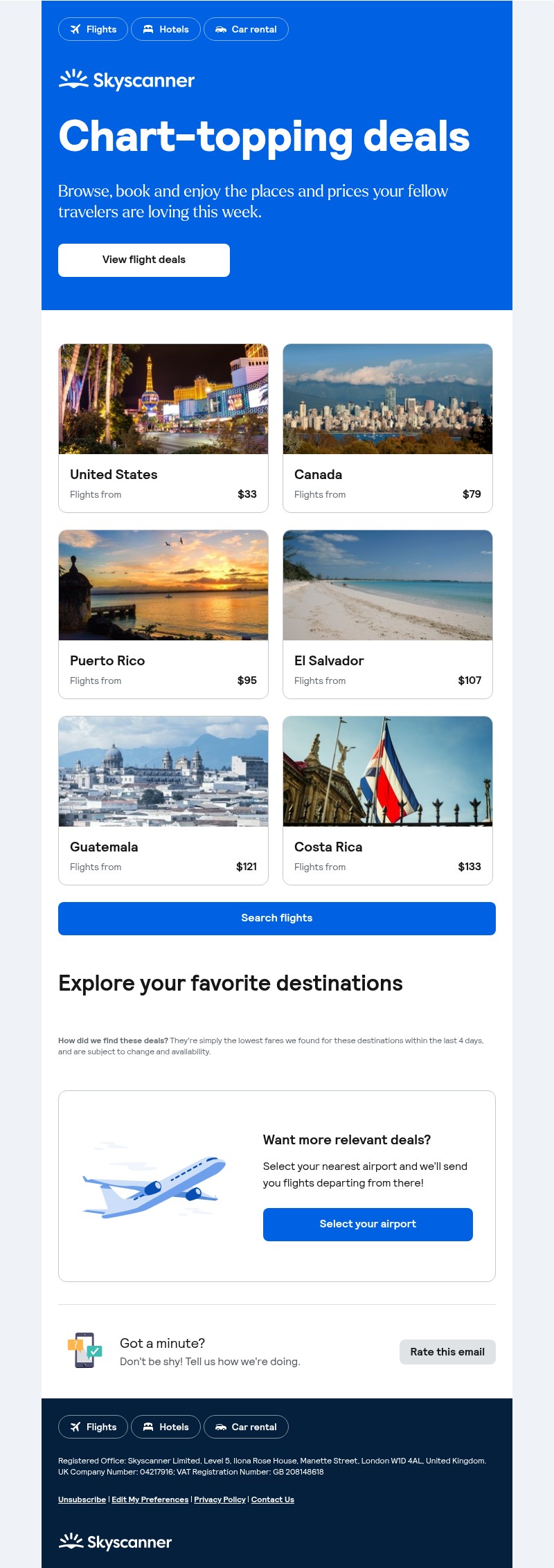
Task: Open the El Salvador flights card
Action: [388, 614]
